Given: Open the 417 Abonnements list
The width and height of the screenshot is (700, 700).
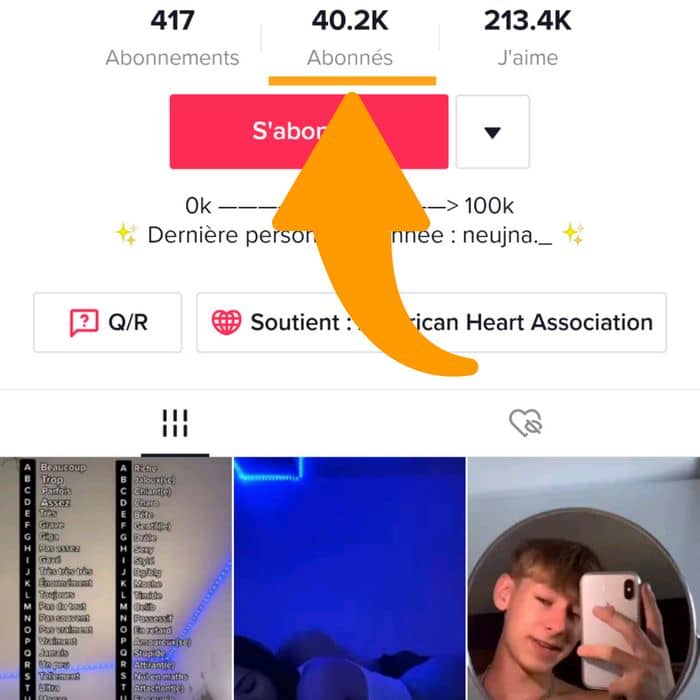Looking at the screenshot, I should pyautogui.click(x=172, y=38).
